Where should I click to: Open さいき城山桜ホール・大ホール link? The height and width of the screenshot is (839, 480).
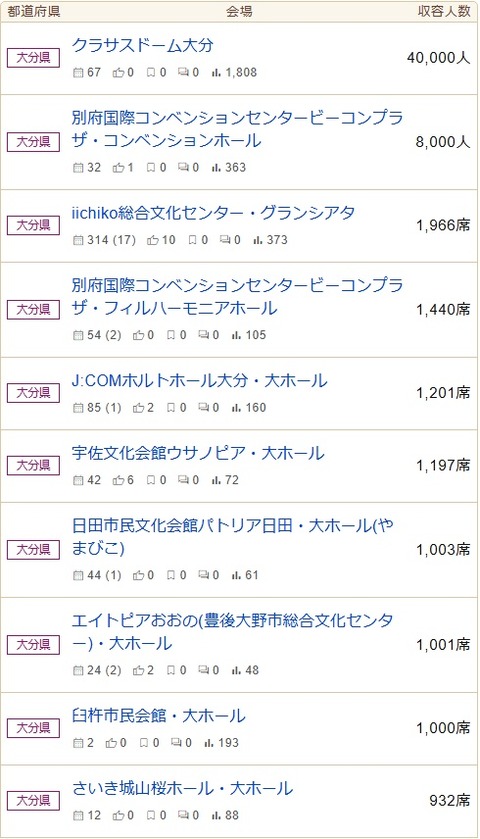pyautogui.click(x=182, y=789)
